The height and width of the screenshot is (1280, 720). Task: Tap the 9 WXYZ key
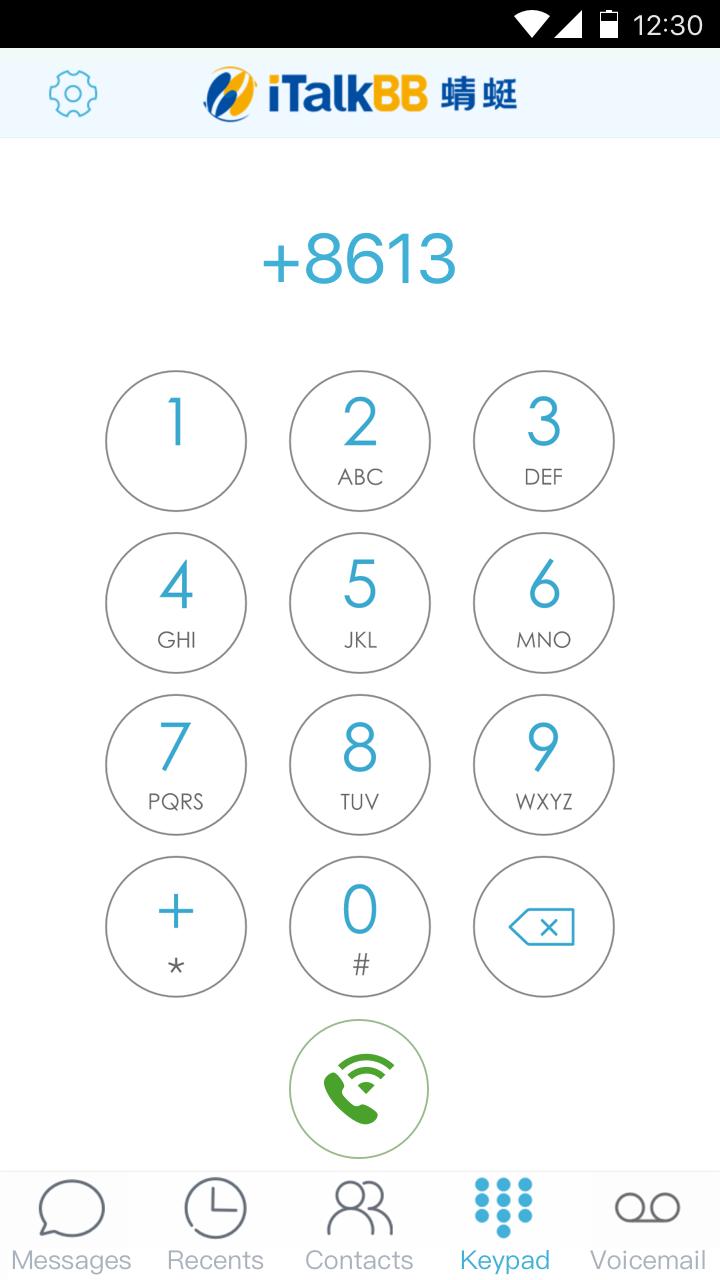click(x=543, y=765)
